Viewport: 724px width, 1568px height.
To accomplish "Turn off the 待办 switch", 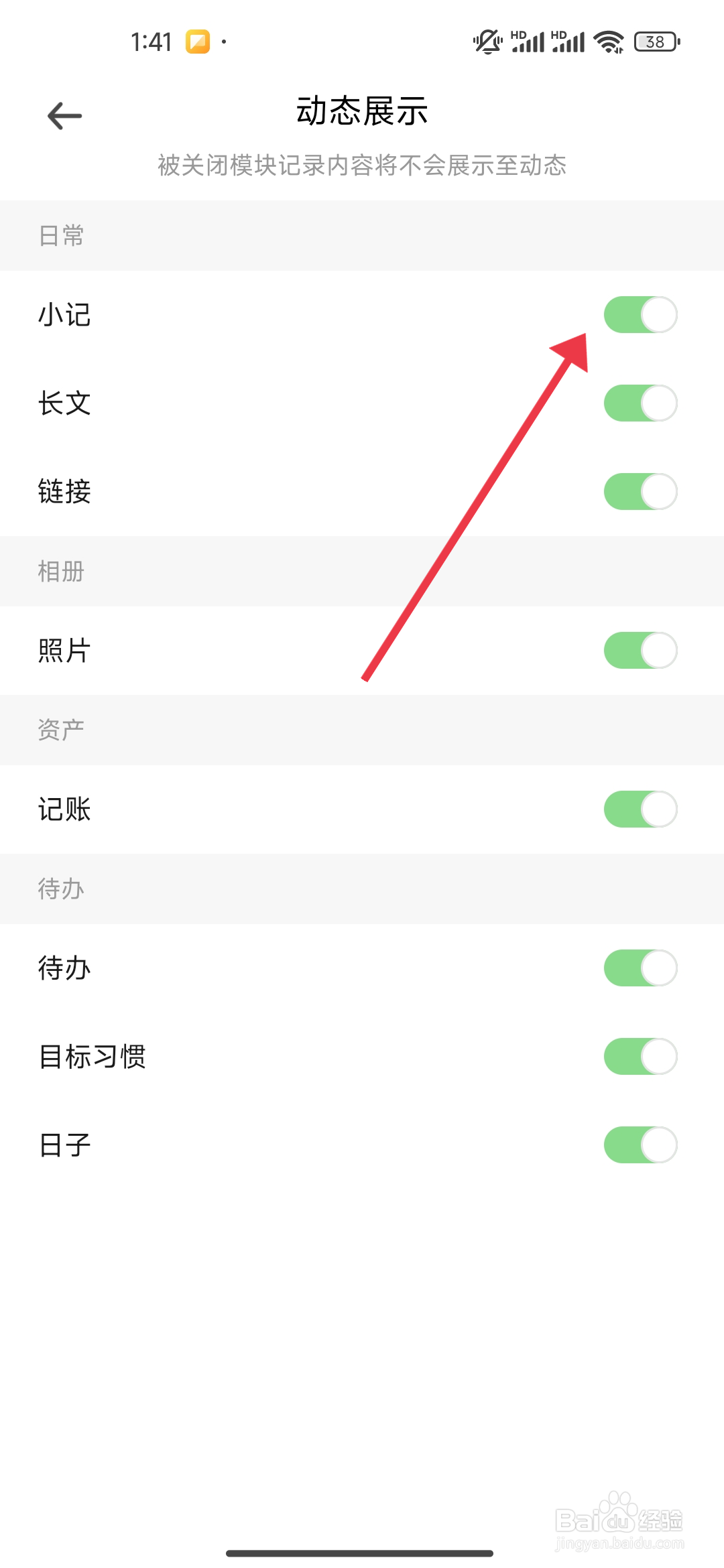I will click(640, 967).
